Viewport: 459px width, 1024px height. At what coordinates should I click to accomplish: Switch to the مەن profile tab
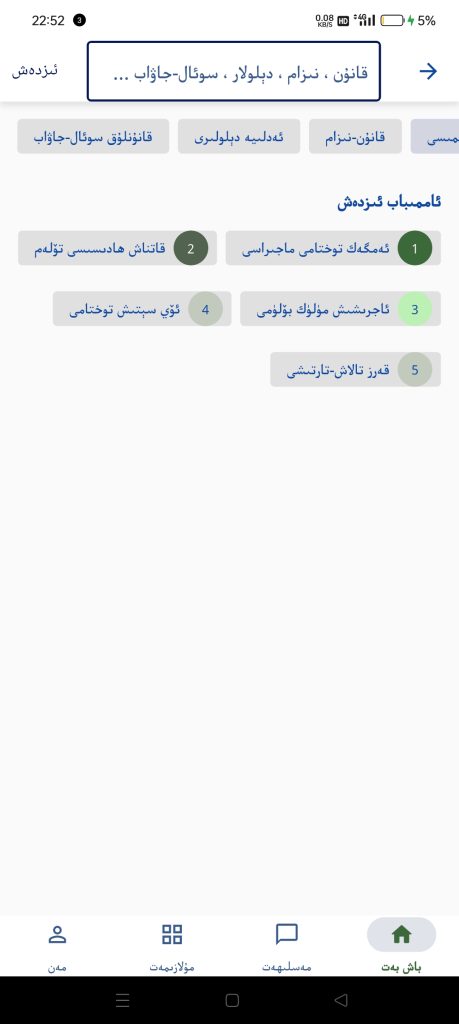[57, 946]
